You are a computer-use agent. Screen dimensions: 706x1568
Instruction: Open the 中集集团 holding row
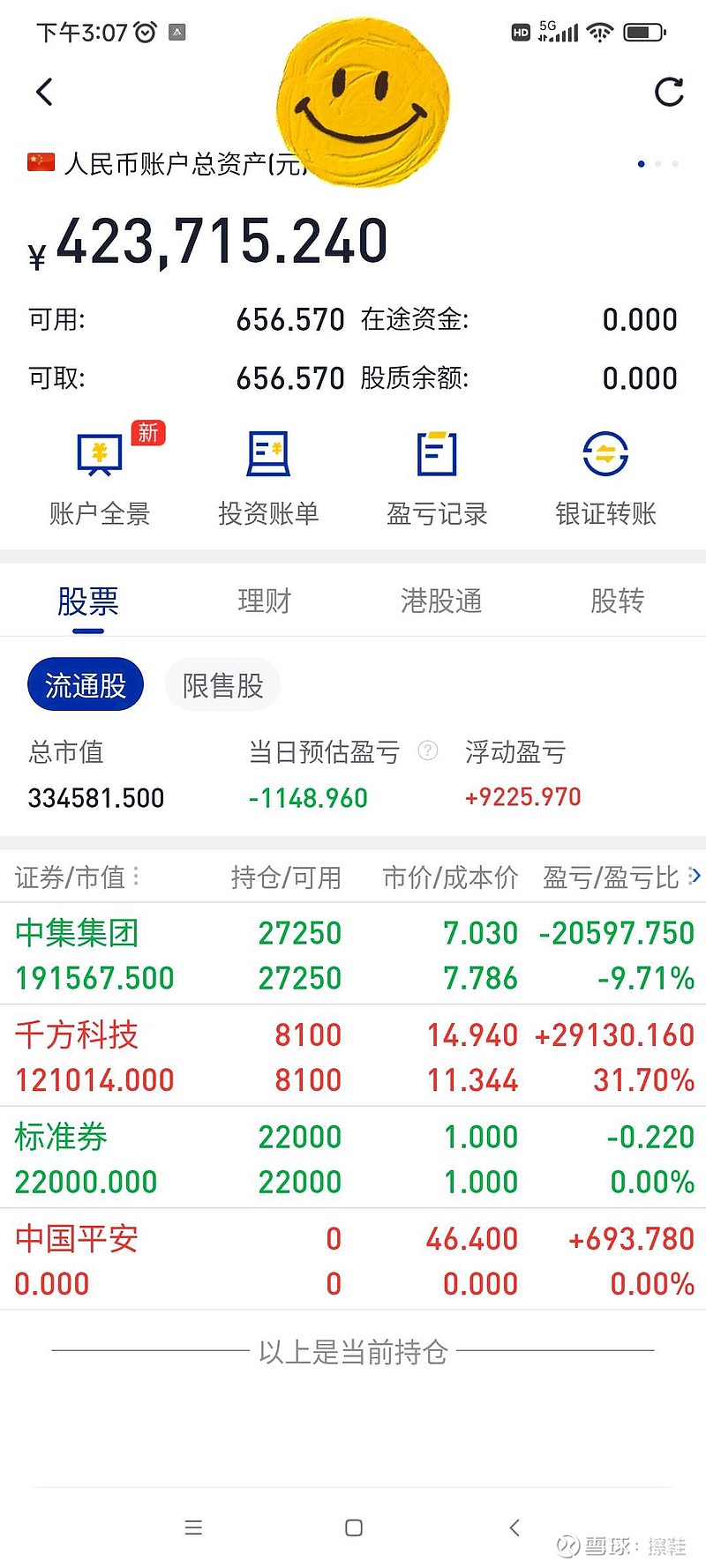[x=353, y=954]
